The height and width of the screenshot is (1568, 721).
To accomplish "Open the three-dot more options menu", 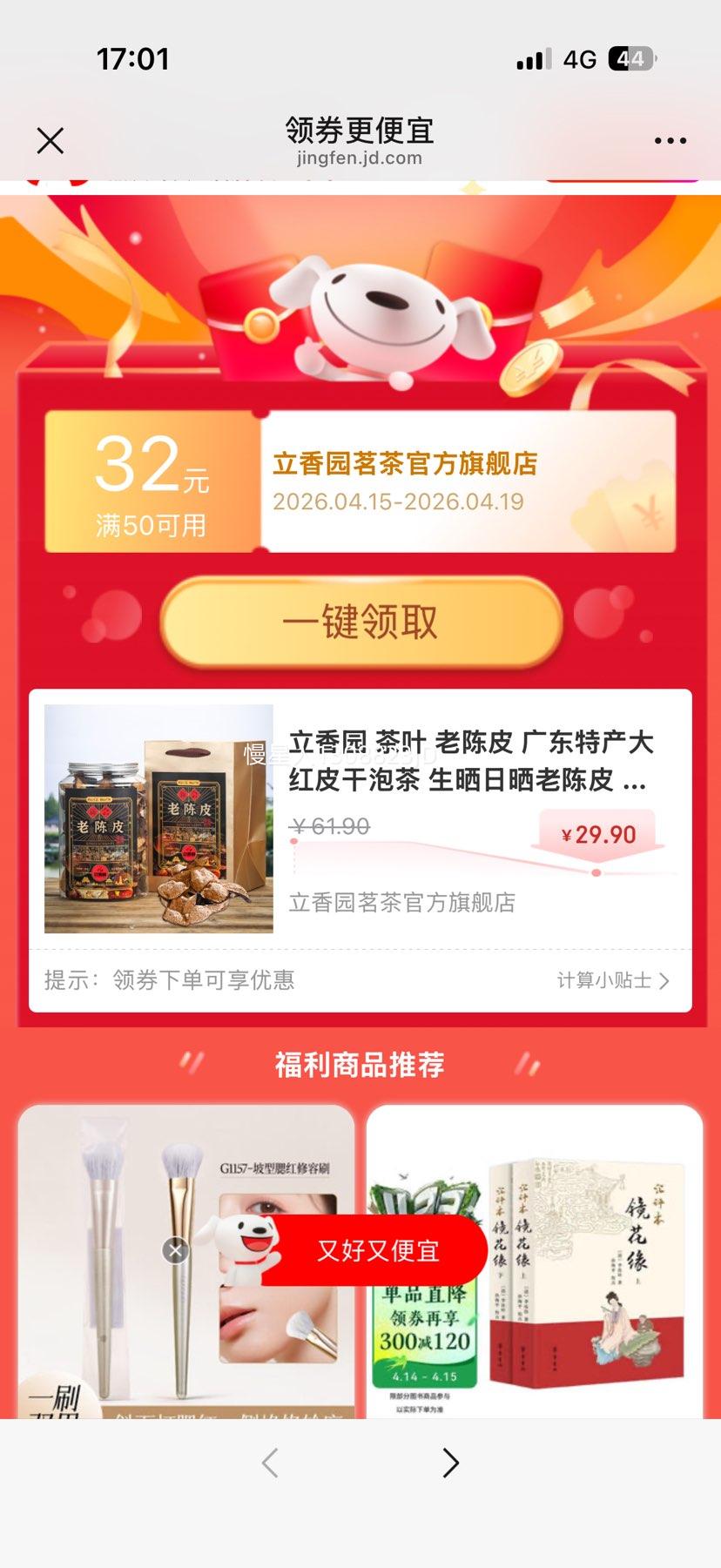I will pos(670,139).
